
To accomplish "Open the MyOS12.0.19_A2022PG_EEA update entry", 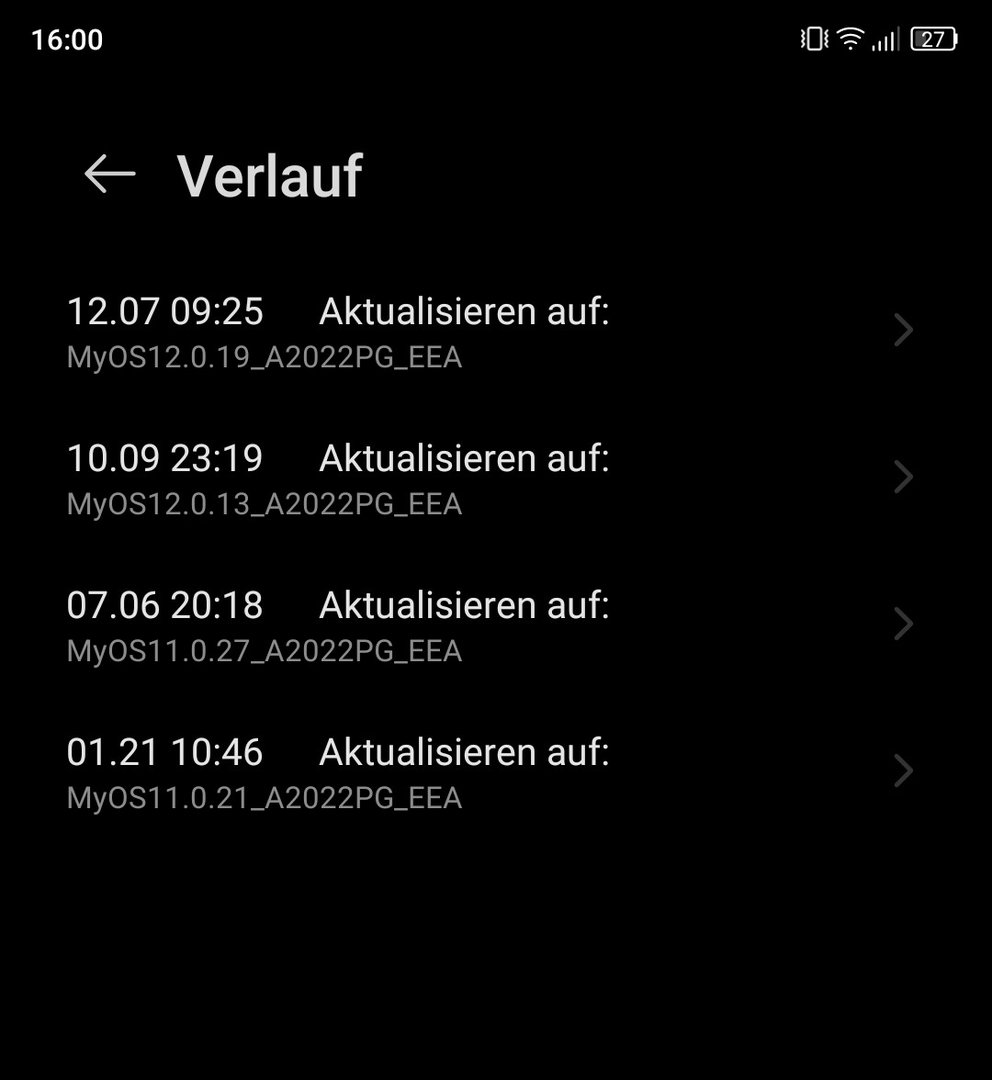I will coord(490,331).
